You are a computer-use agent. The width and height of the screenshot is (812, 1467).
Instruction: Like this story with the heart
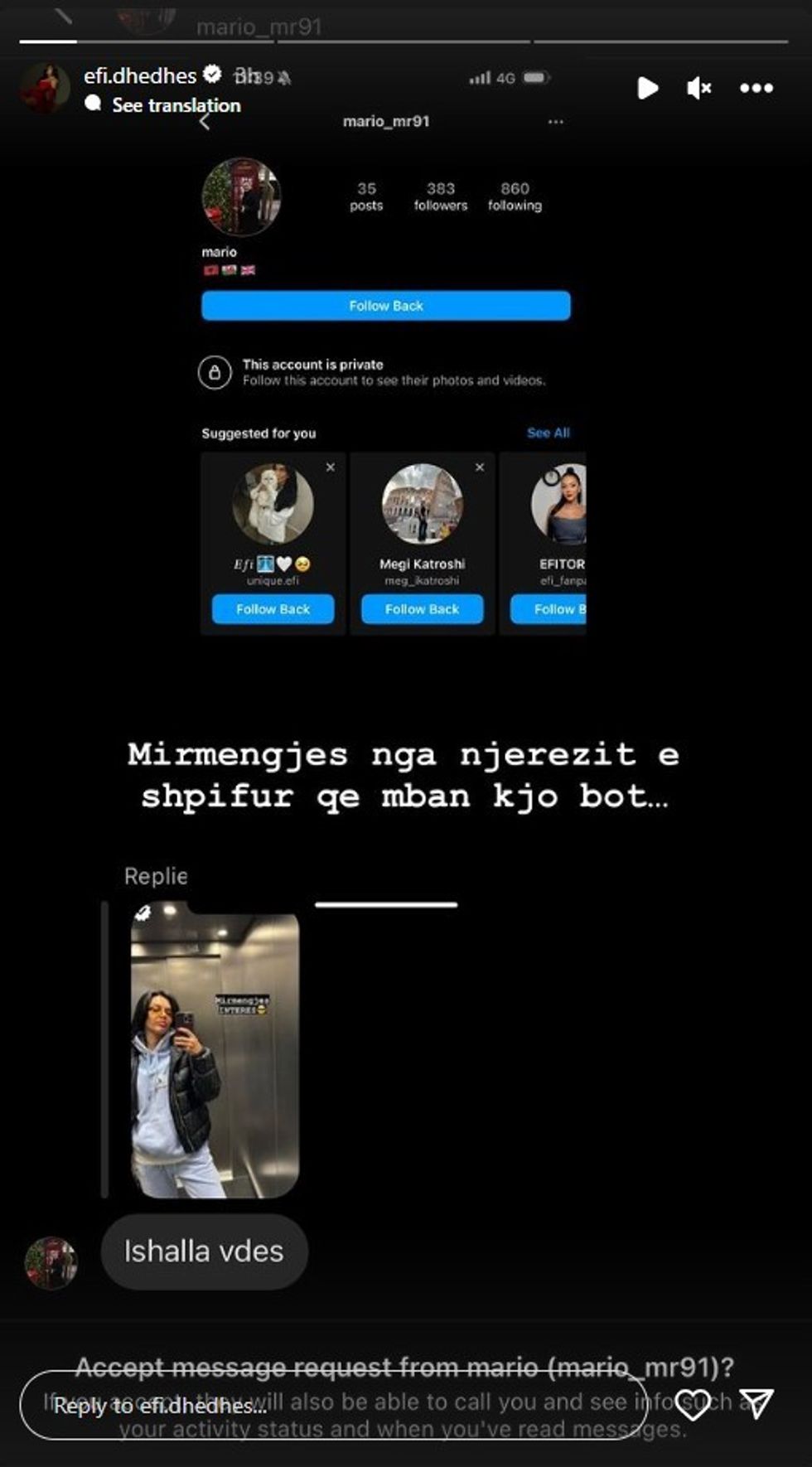pos(693,1403)
